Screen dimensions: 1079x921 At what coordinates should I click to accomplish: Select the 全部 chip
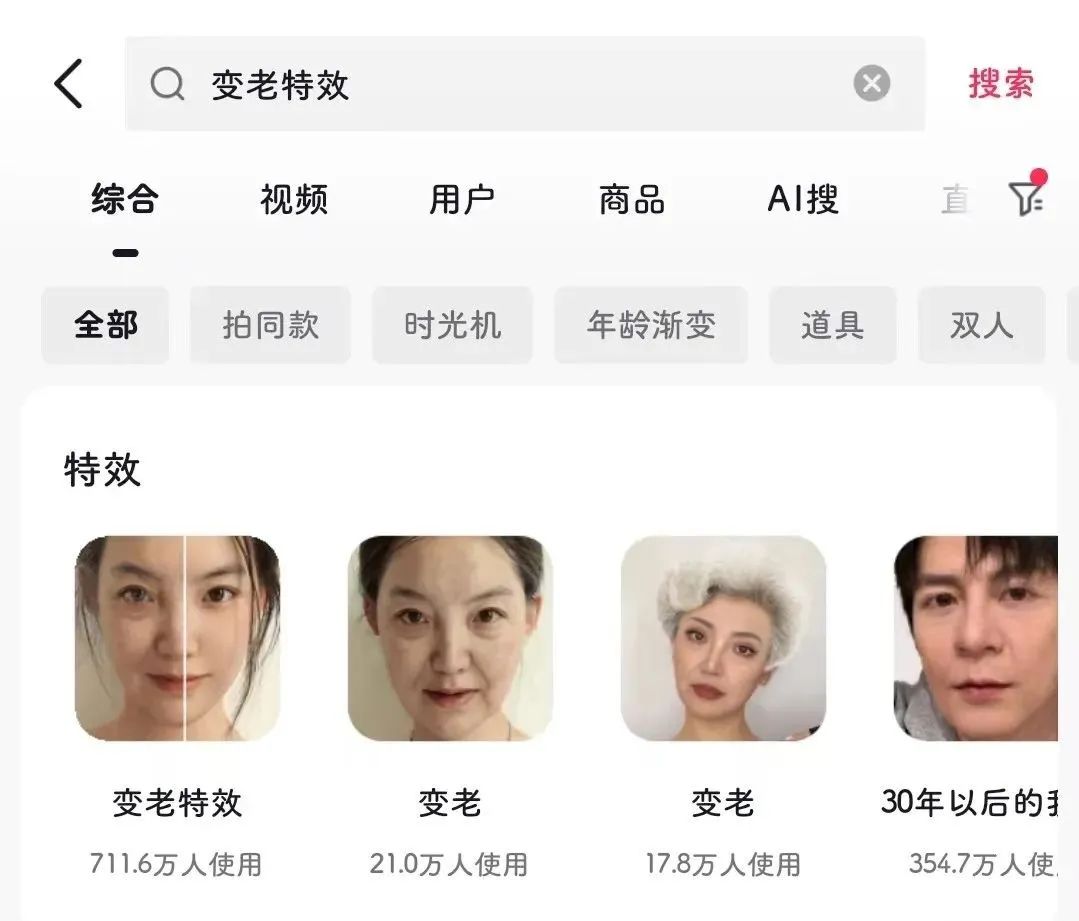pos(106,325)
